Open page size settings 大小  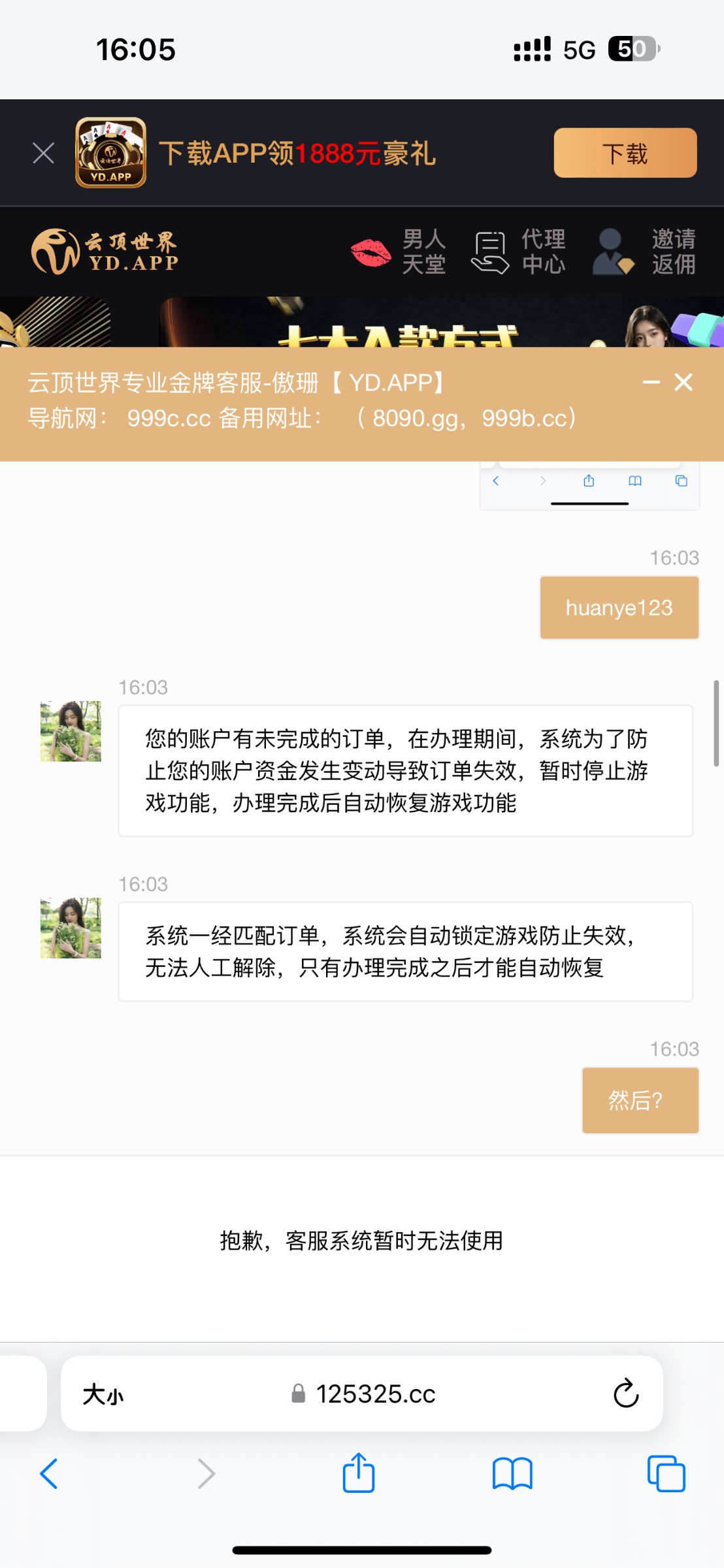point(103,1394)
